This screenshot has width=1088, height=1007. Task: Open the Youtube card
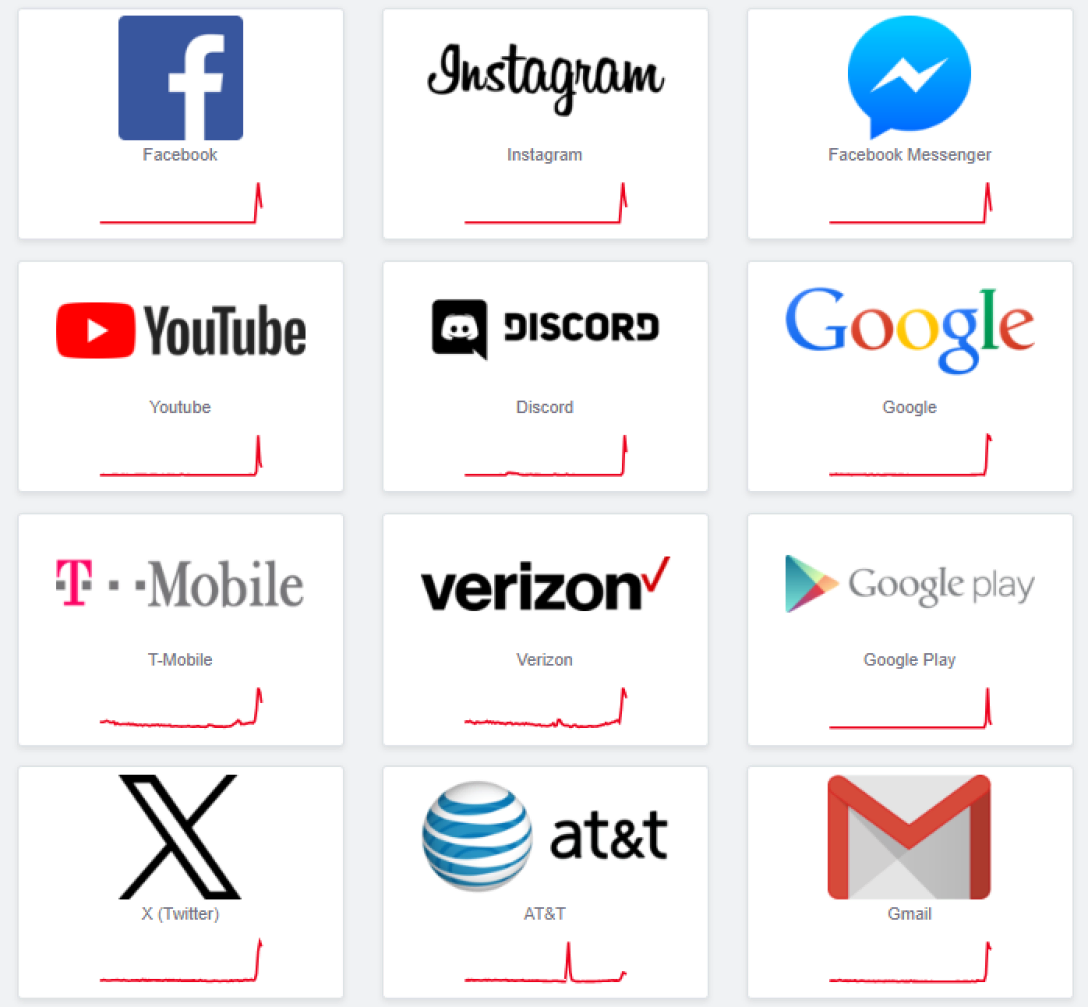click(x=180, y=376)
